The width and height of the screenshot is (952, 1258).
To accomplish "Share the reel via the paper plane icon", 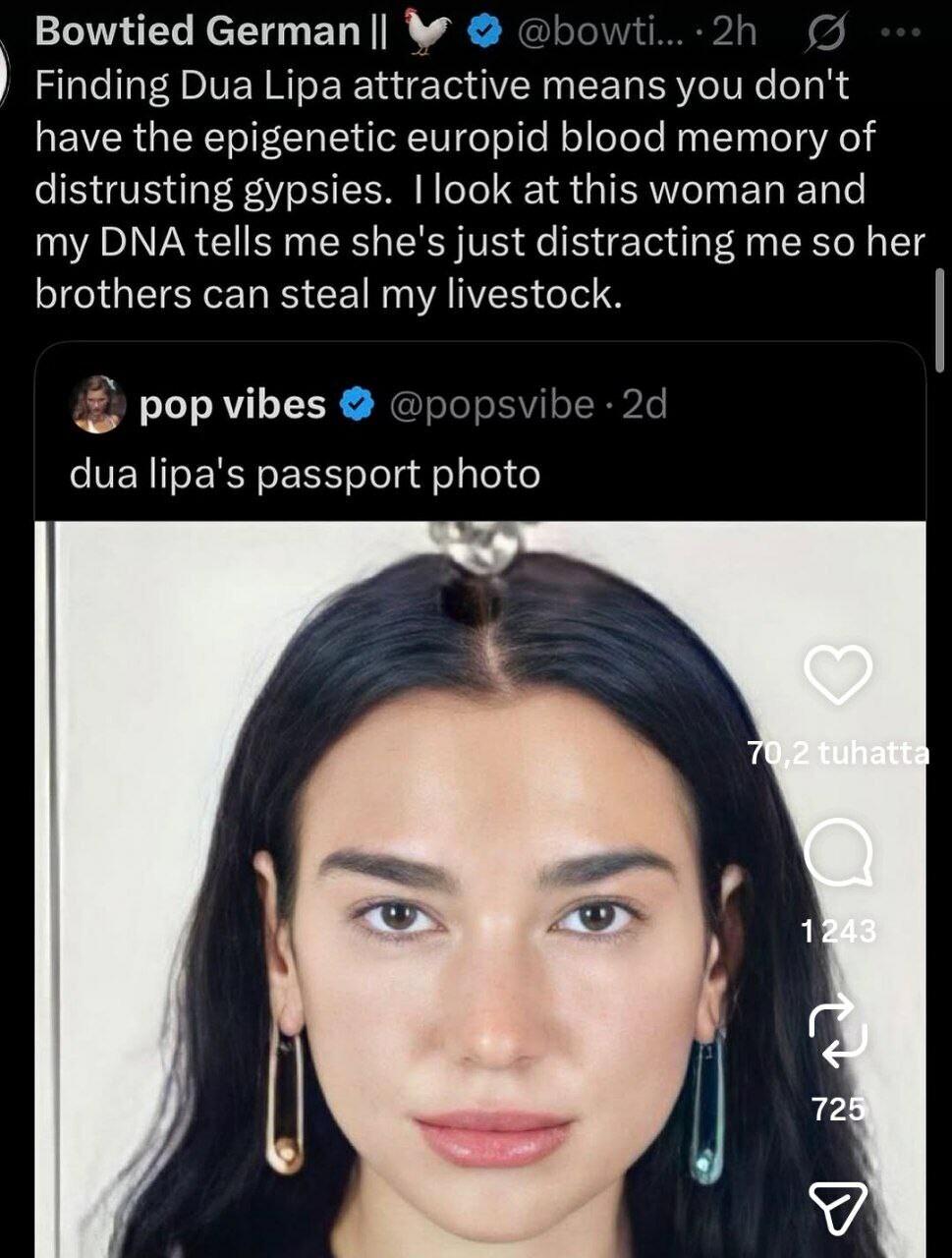I will [837, 1208].
